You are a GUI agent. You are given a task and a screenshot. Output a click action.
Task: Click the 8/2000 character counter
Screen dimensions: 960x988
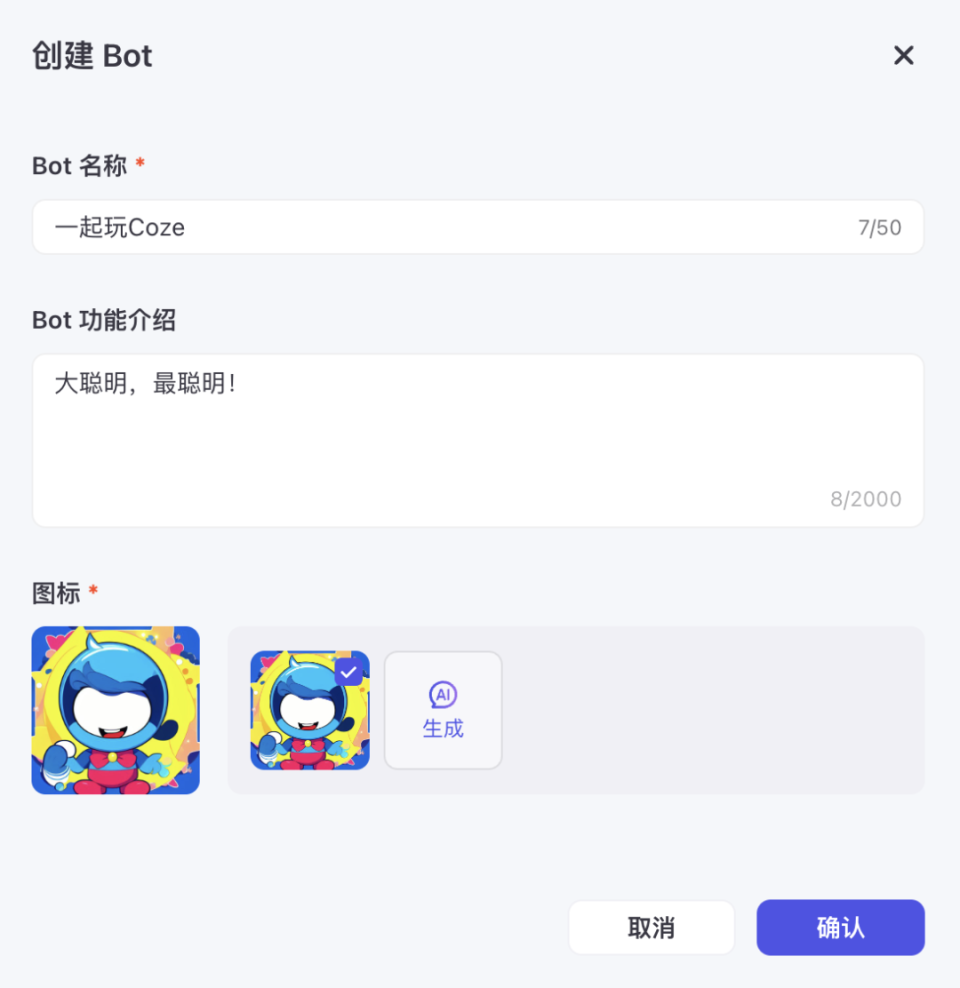866,499
